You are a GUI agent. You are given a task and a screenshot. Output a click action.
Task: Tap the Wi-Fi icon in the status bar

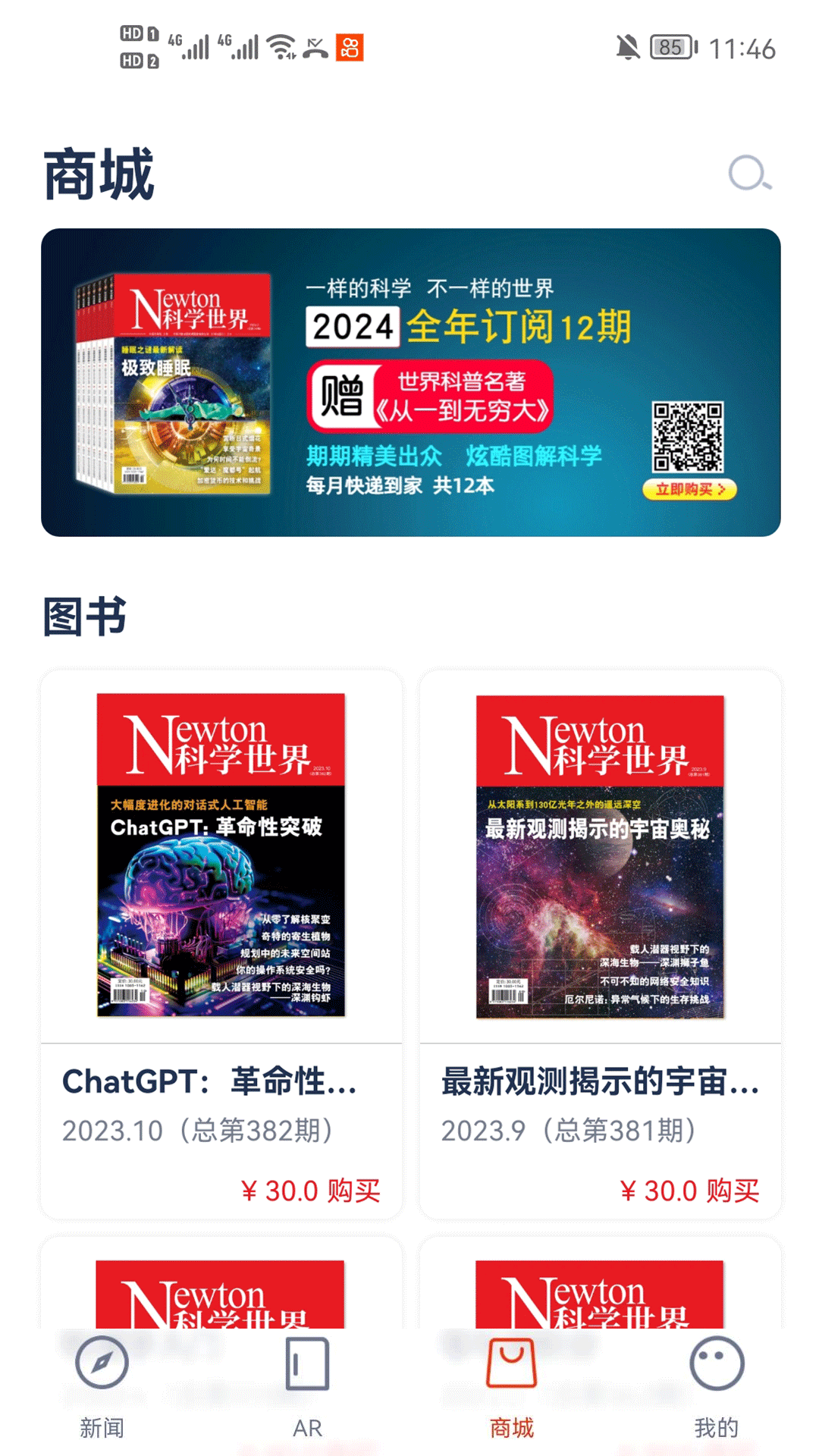279,45
